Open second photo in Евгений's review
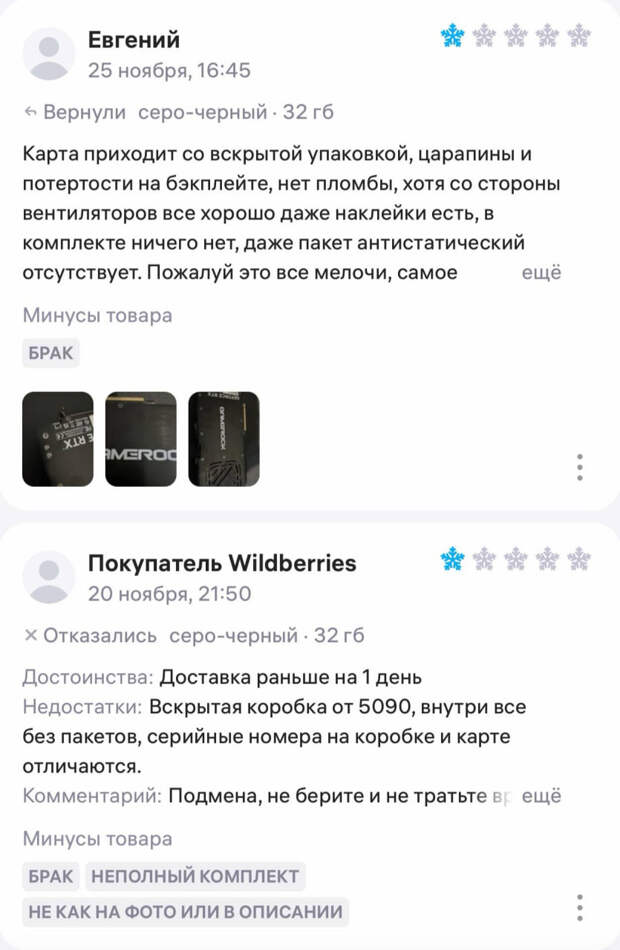Viewport: 620px width, 950px height. click(141, 439)
